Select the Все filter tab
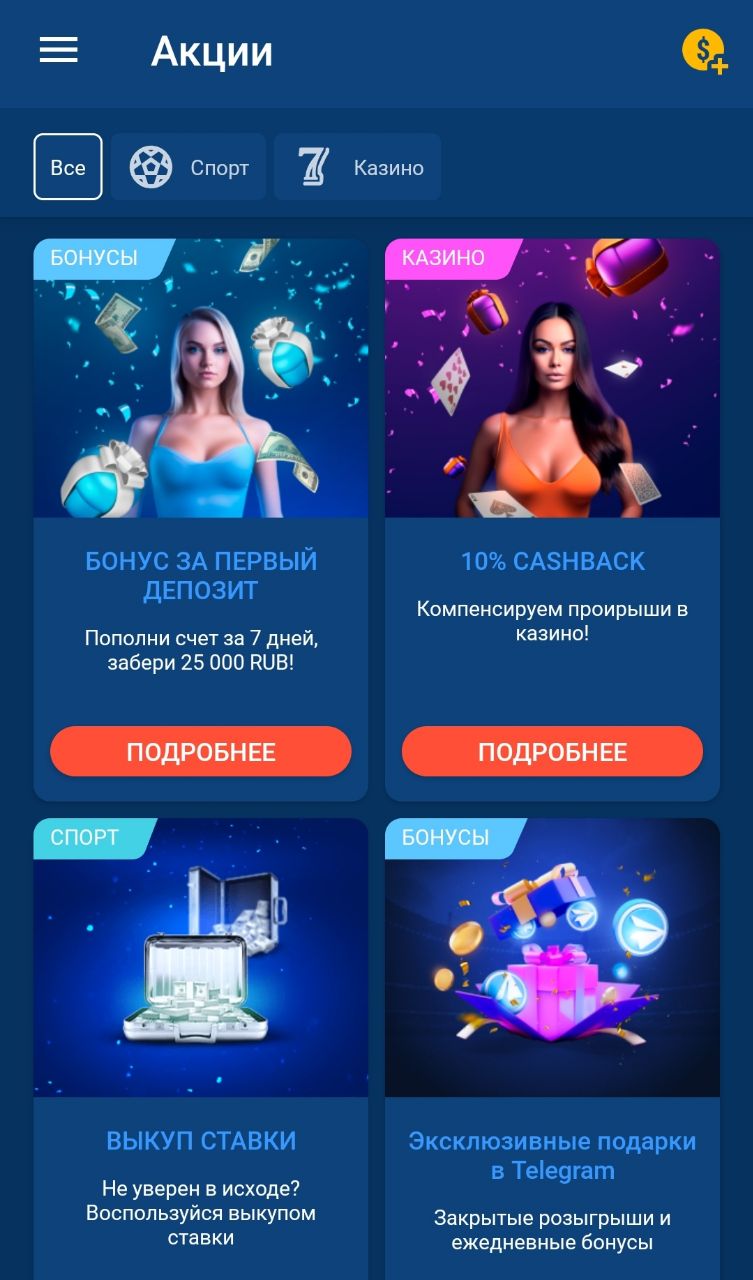Screen dimensions: 753x1280 68,167
